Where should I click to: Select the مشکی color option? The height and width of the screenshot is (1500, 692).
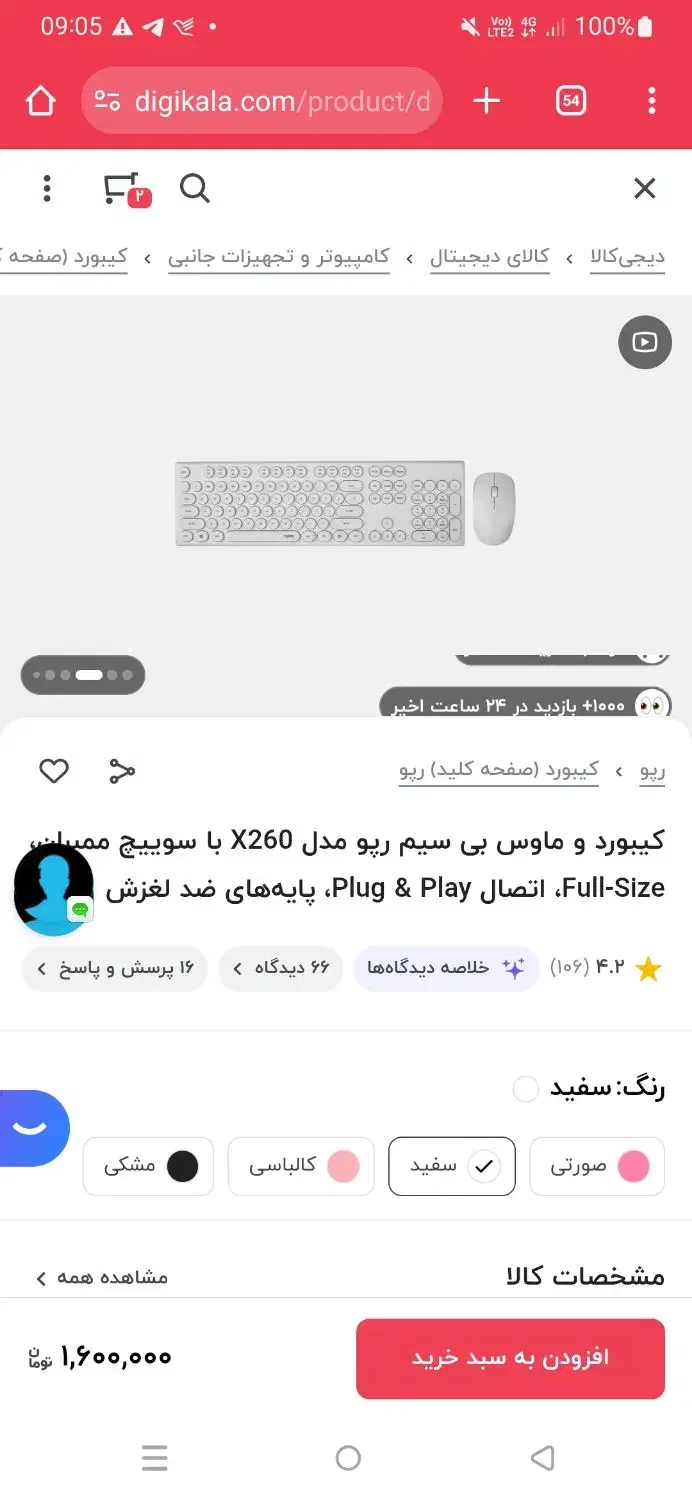pyautogui.click(x=148, y=1166)
